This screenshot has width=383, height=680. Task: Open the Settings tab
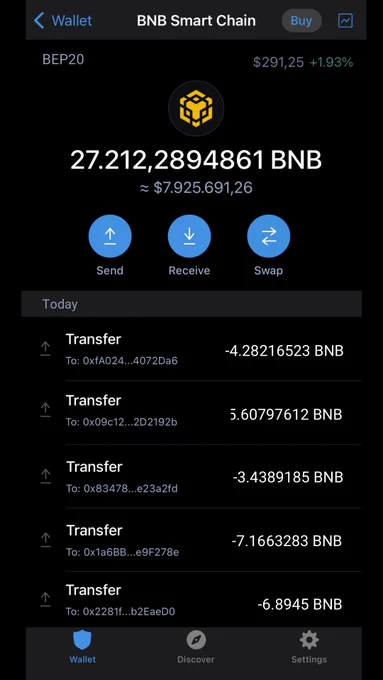pos(309,647)
